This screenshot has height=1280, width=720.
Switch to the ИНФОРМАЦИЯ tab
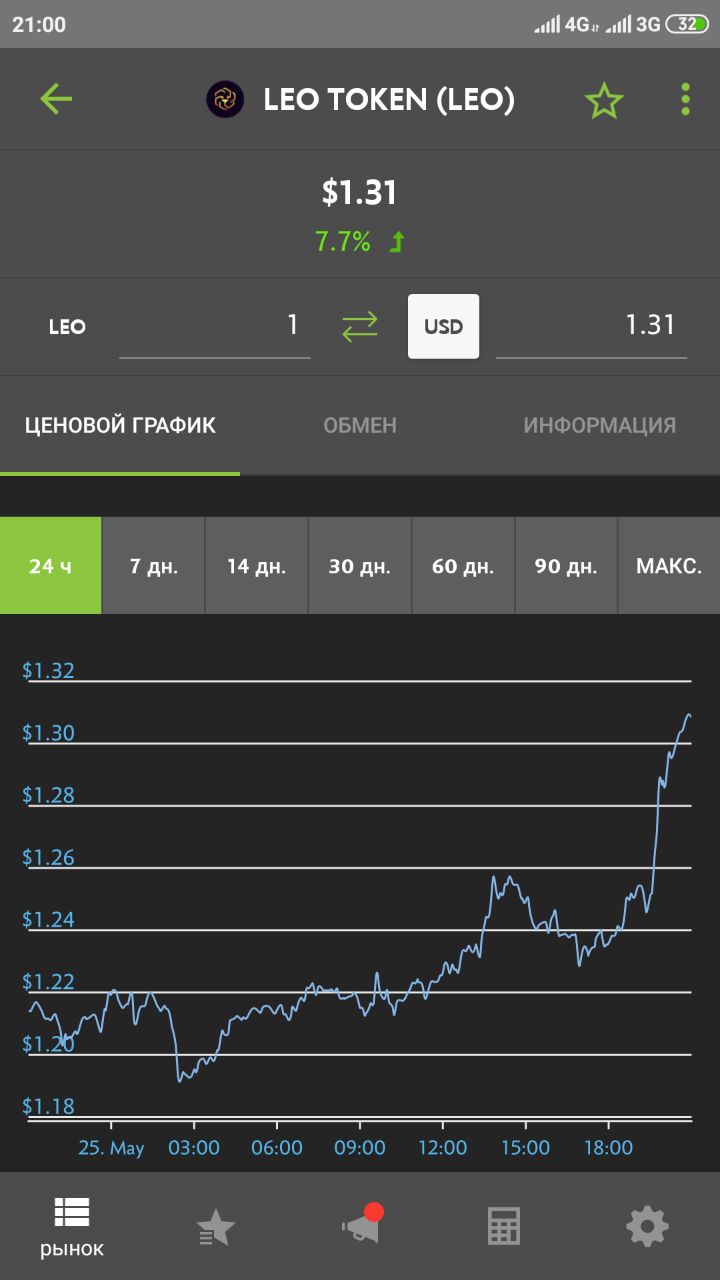coord(600,425)
